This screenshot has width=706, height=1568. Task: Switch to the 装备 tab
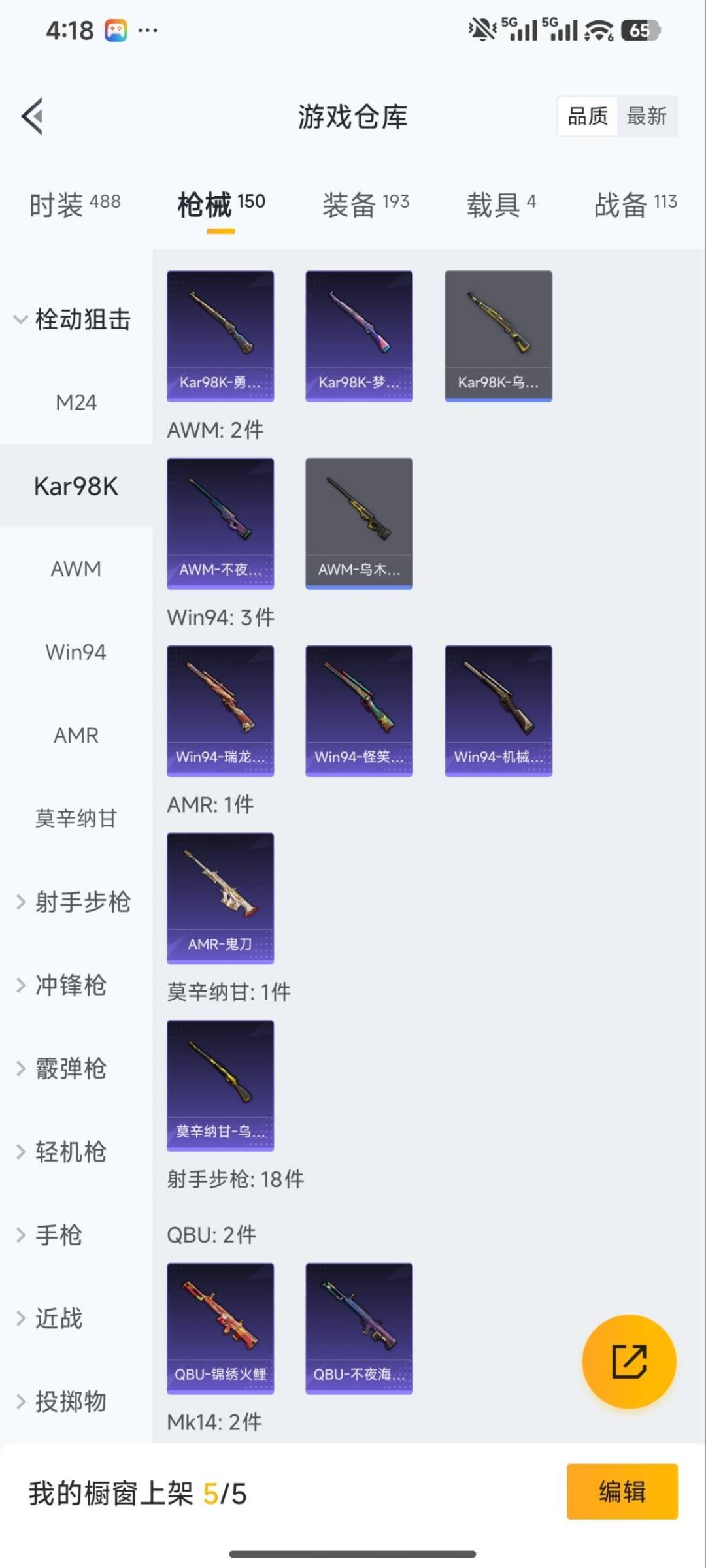click(365, 203)
